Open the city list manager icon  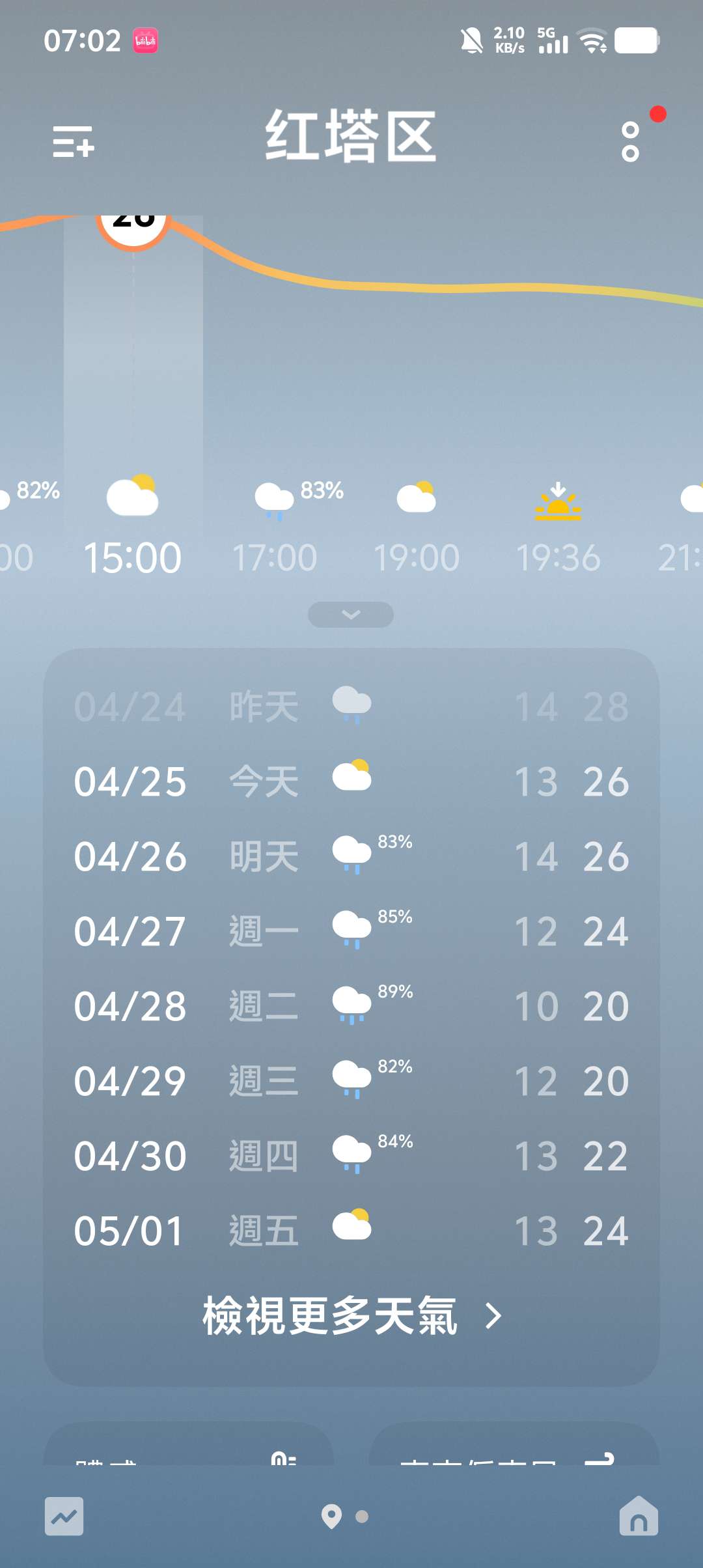[74, 141]
